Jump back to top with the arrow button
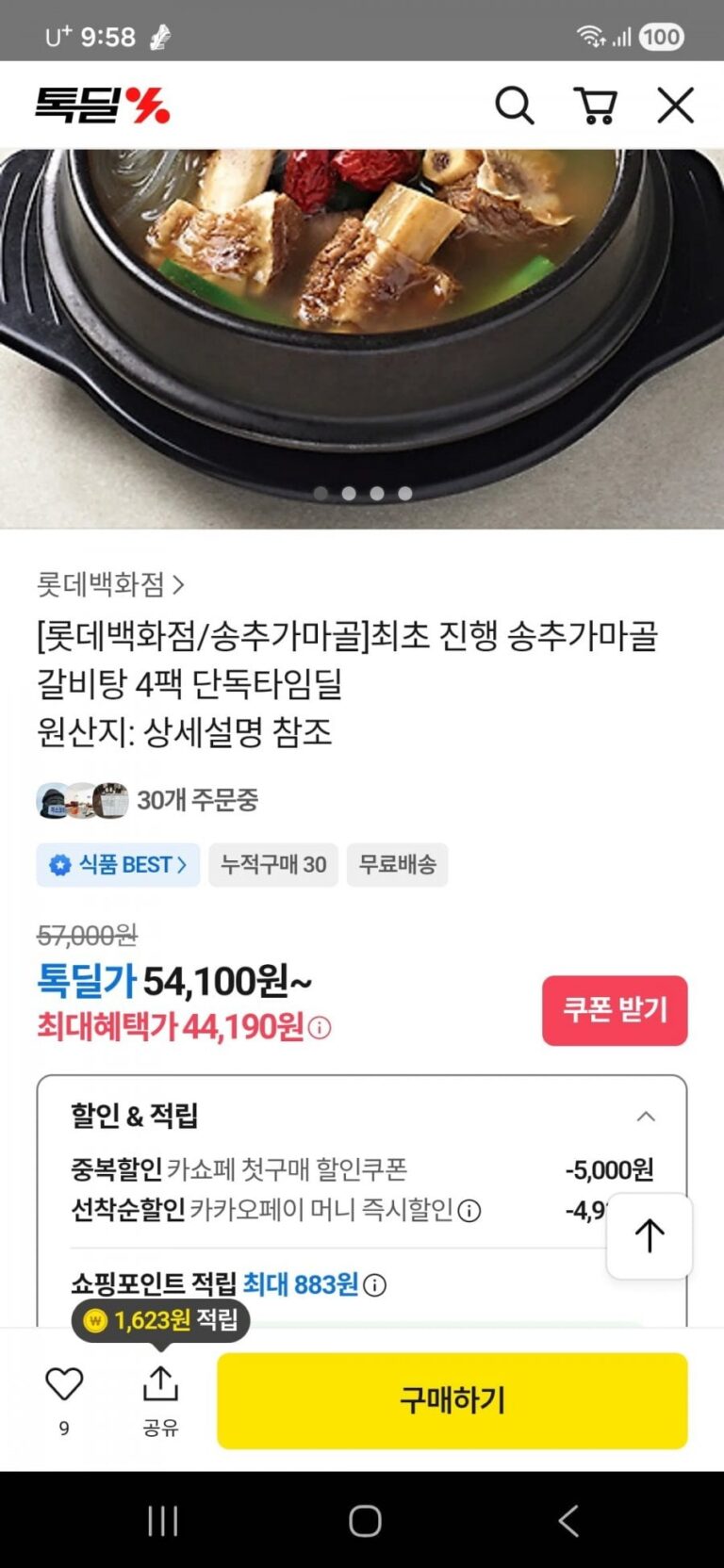The image size is (724, 1568). [x=650, y=1235]
